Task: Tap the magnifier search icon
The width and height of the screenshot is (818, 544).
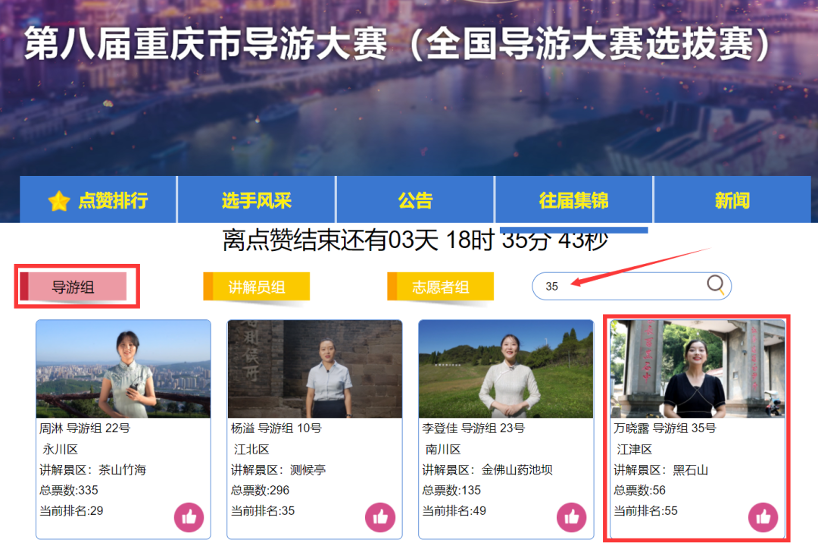Action: tap(716, 285)
